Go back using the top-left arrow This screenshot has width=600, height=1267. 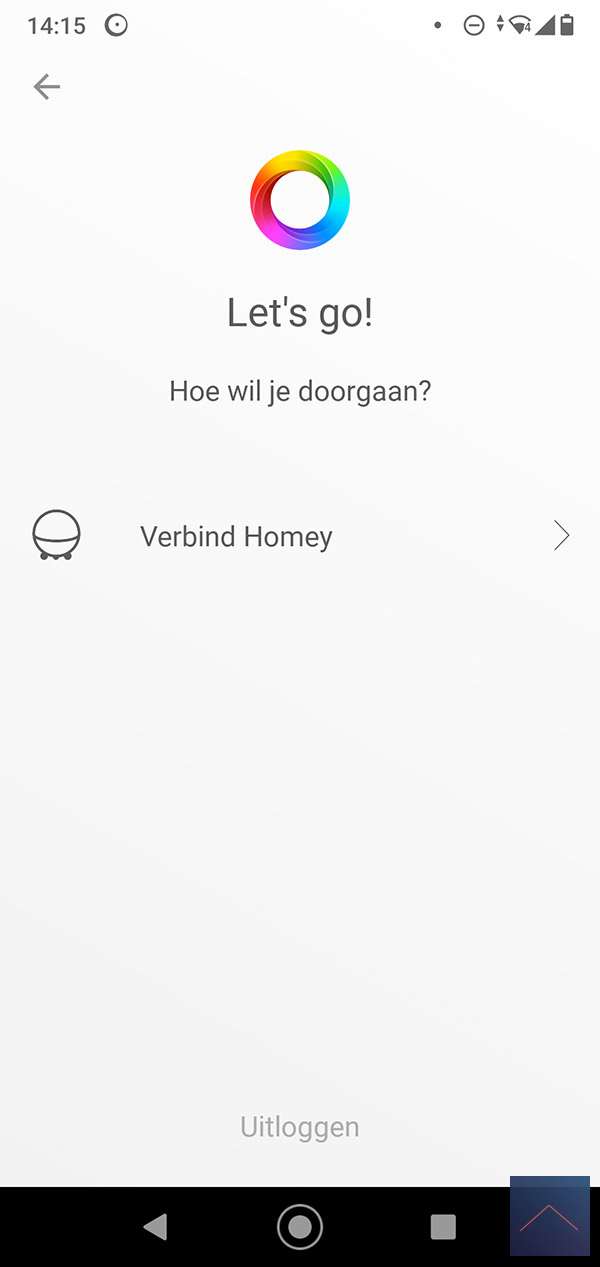(x=47, y=87)
